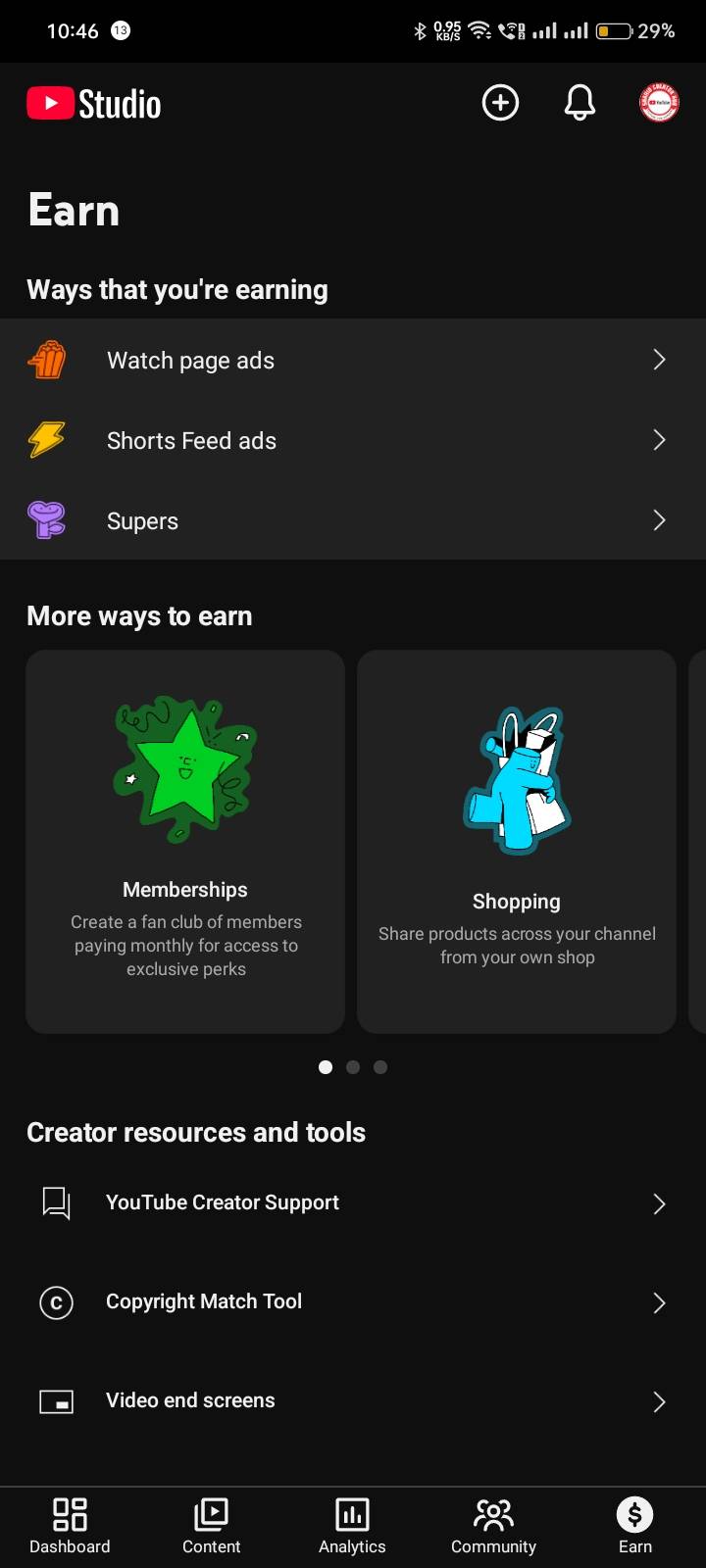Screen dimensions: 706x1568
Task: Launch the Copyright Match Tool
Action: tap(353, 1301)
